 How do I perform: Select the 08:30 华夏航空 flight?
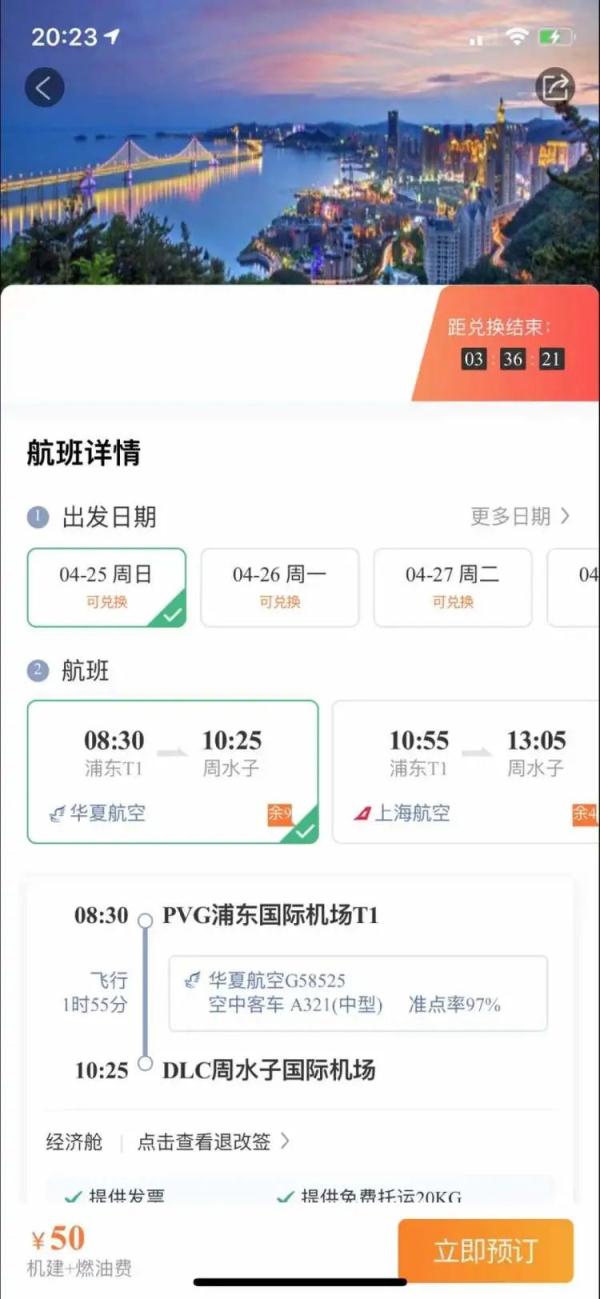173,771
